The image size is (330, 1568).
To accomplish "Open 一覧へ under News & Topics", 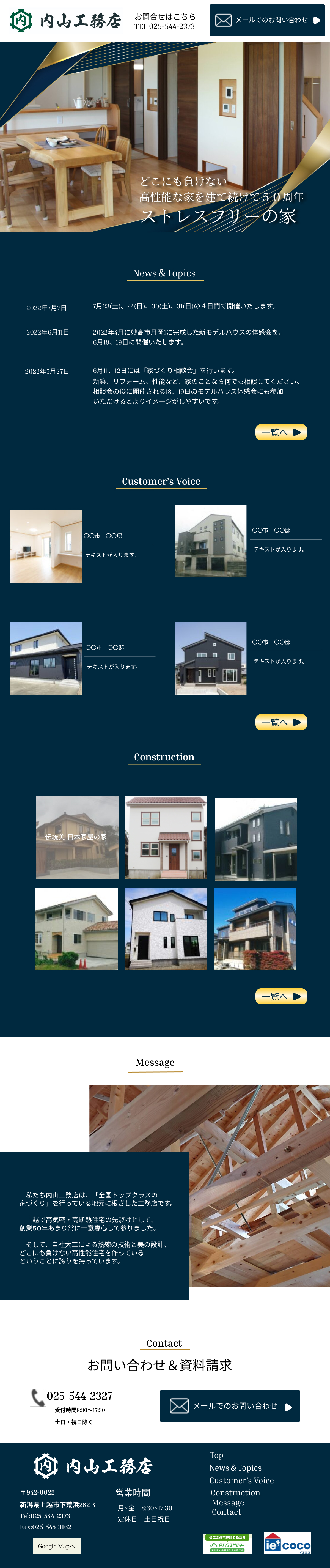I will point(281,432).
